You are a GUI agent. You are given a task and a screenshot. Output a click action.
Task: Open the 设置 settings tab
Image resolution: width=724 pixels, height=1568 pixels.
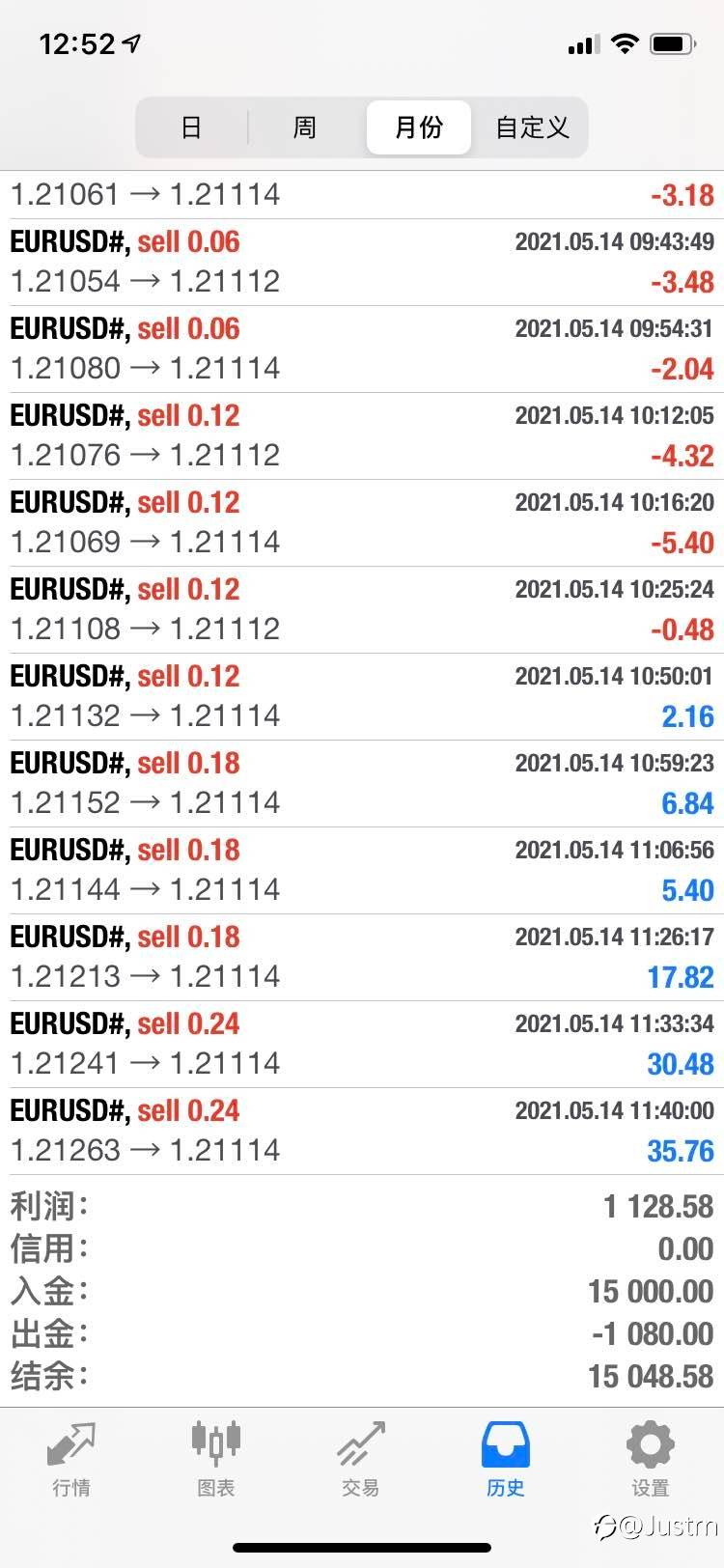650,1458
